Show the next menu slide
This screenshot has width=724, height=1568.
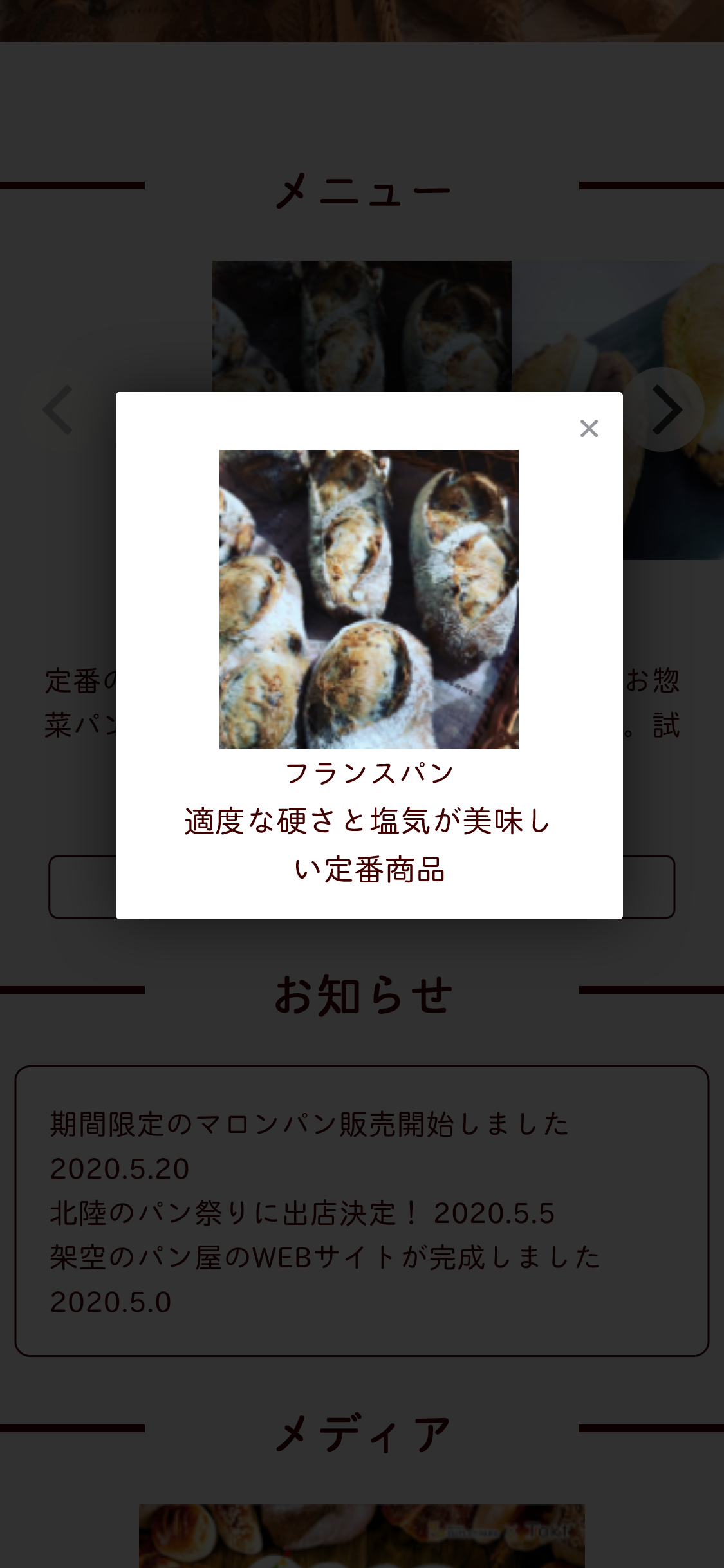tap(665, 409)
